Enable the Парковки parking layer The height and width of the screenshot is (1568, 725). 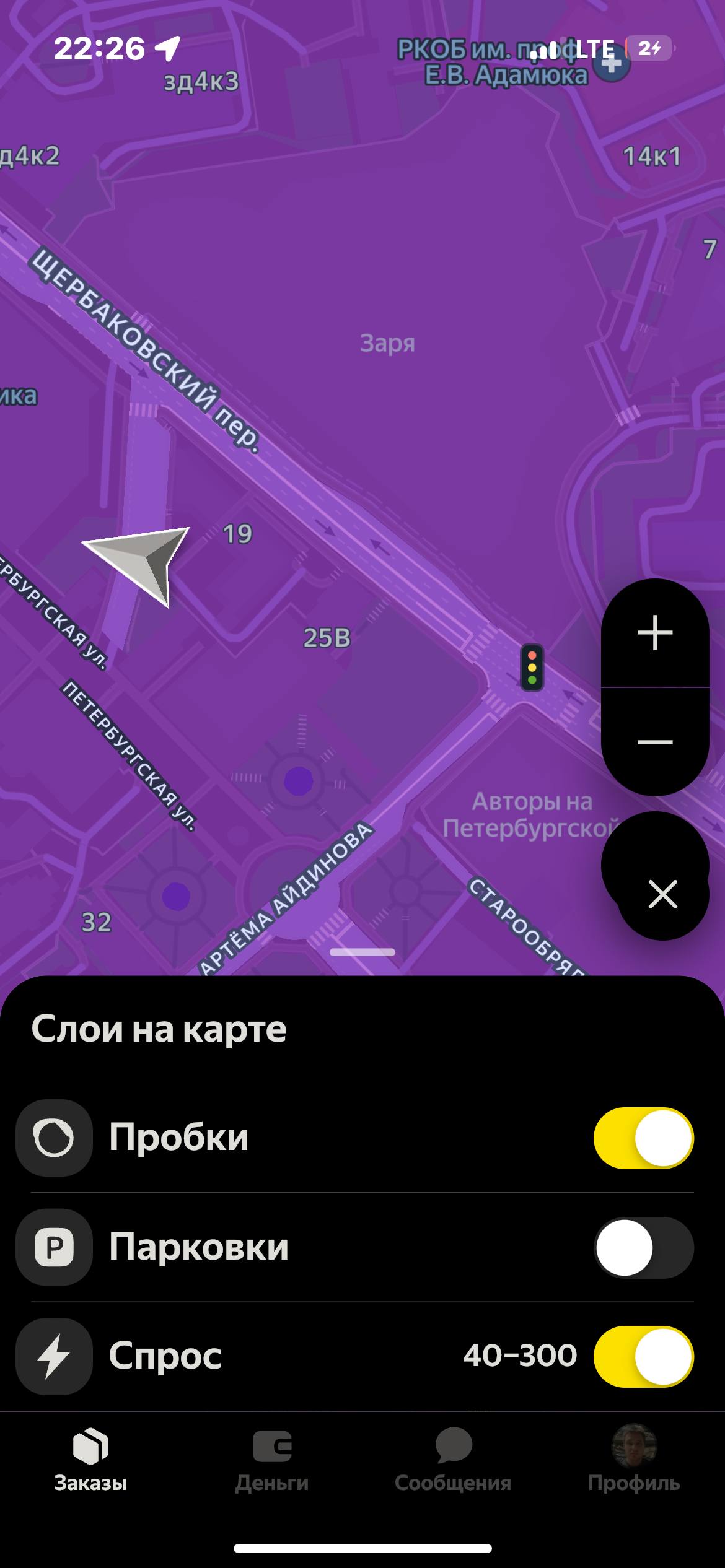[643, 1247]
